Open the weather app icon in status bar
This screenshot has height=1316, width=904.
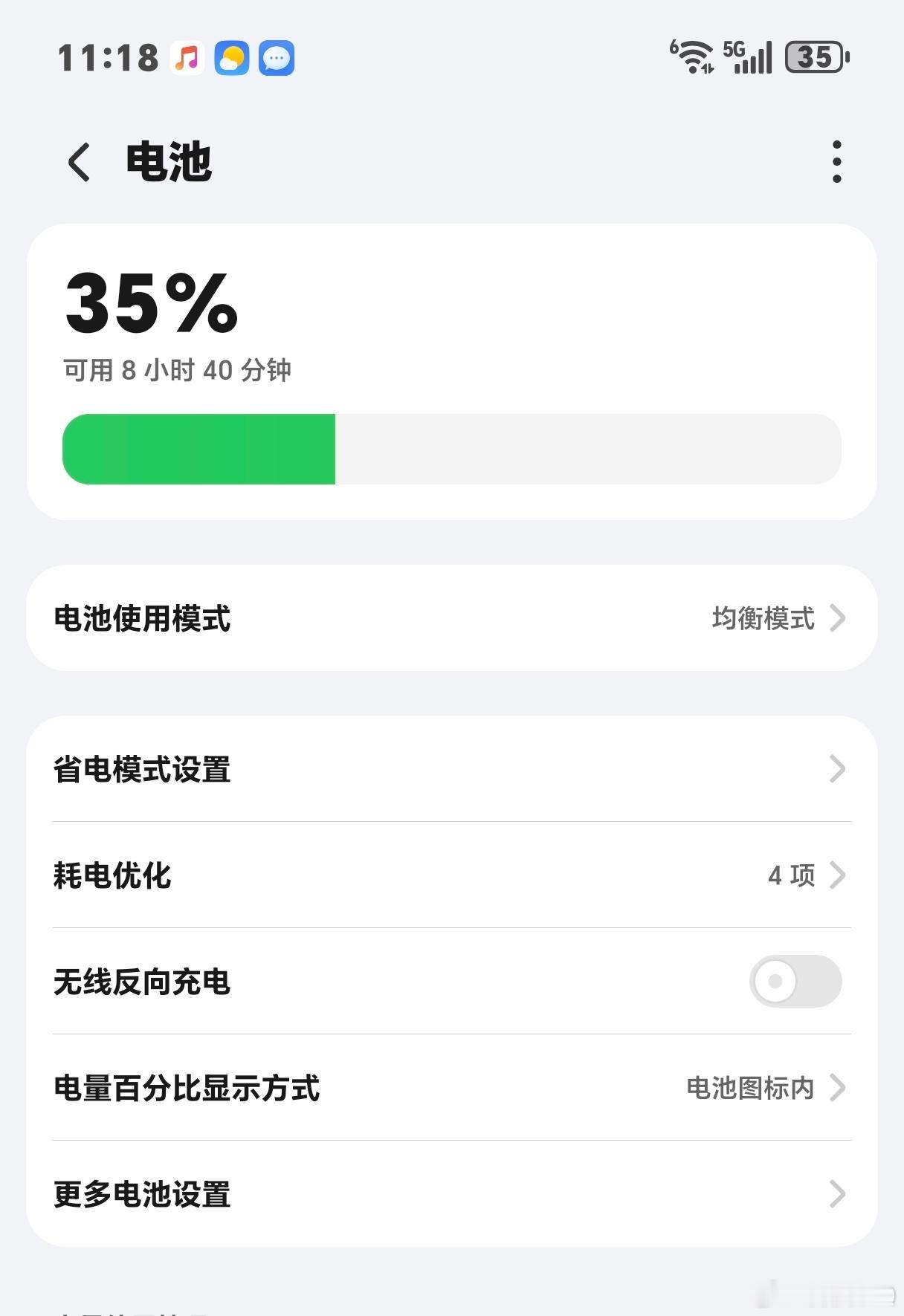coord(231,58)
